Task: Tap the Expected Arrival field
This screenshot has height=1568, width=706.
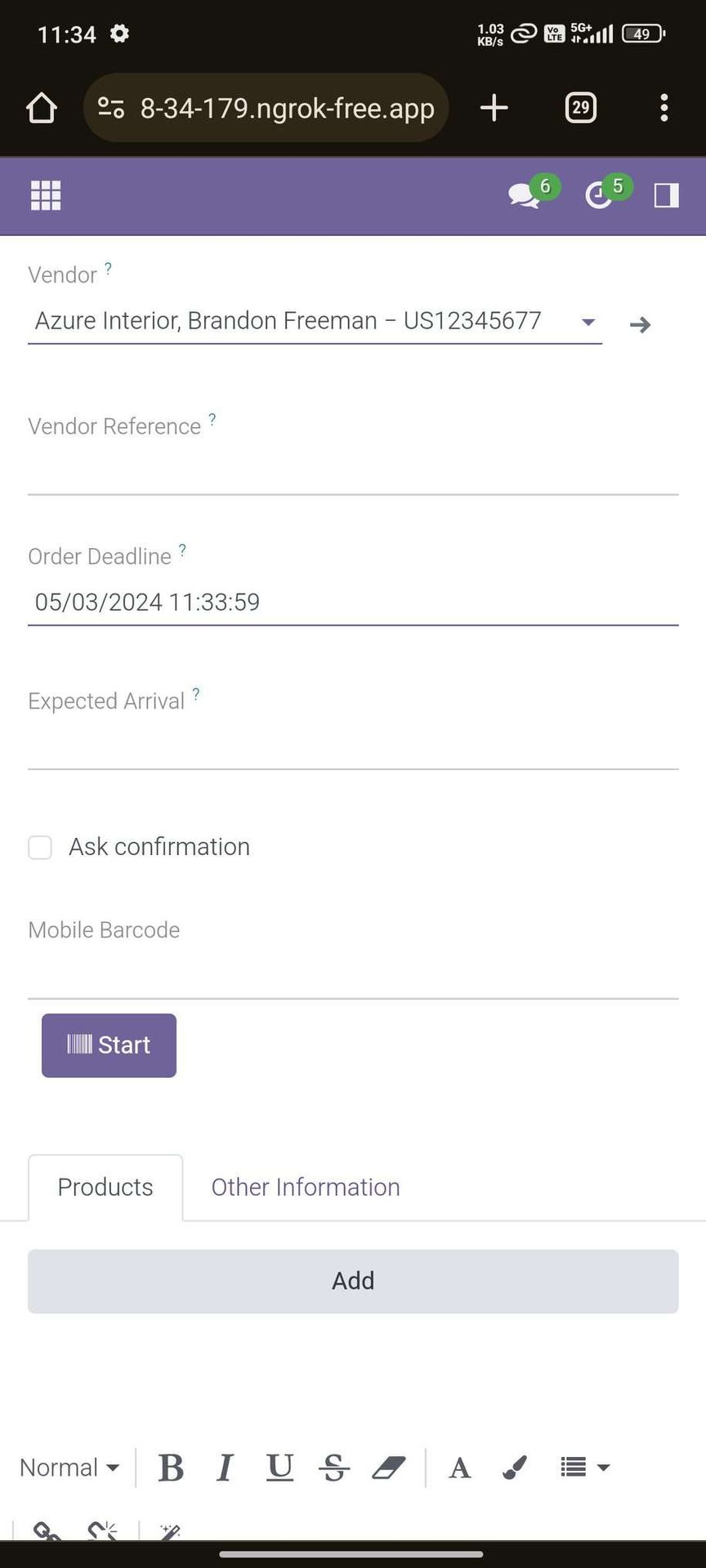Action: coord(353,746)
